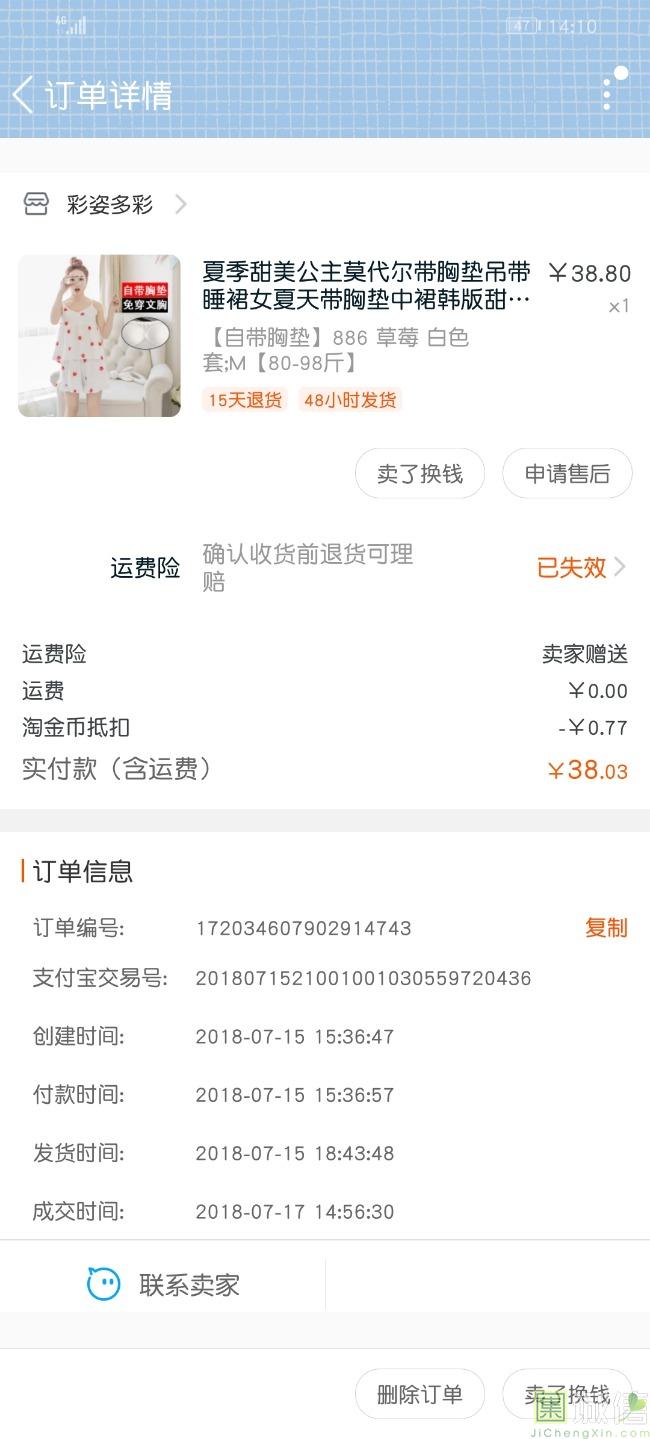Delete this order with 删除订单
The width and height of the screenshot is (650, 1439).
pos(419,1395)
